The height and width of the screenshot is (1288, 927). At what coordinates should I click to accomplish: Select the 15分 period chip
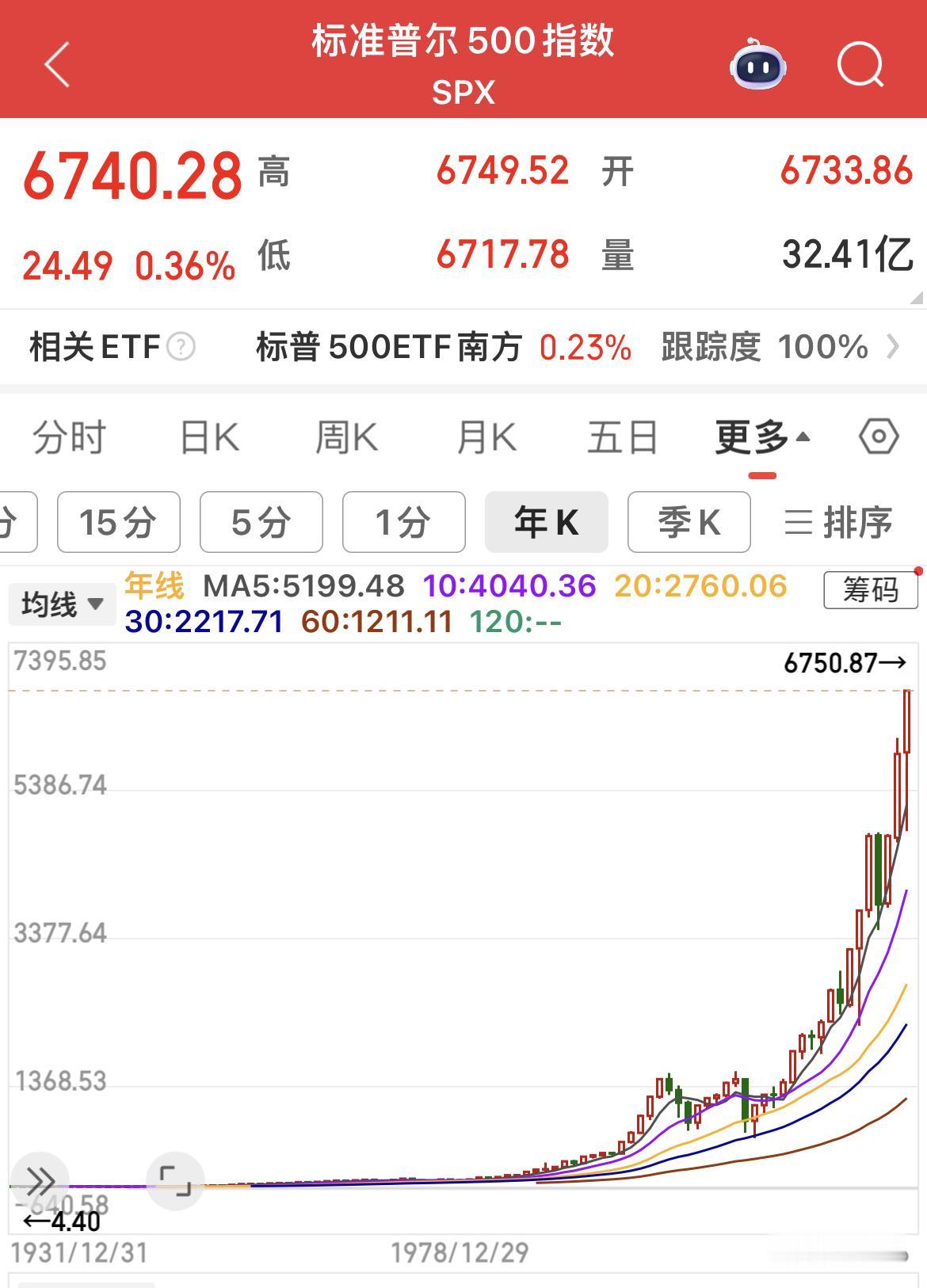coord(118,522)
